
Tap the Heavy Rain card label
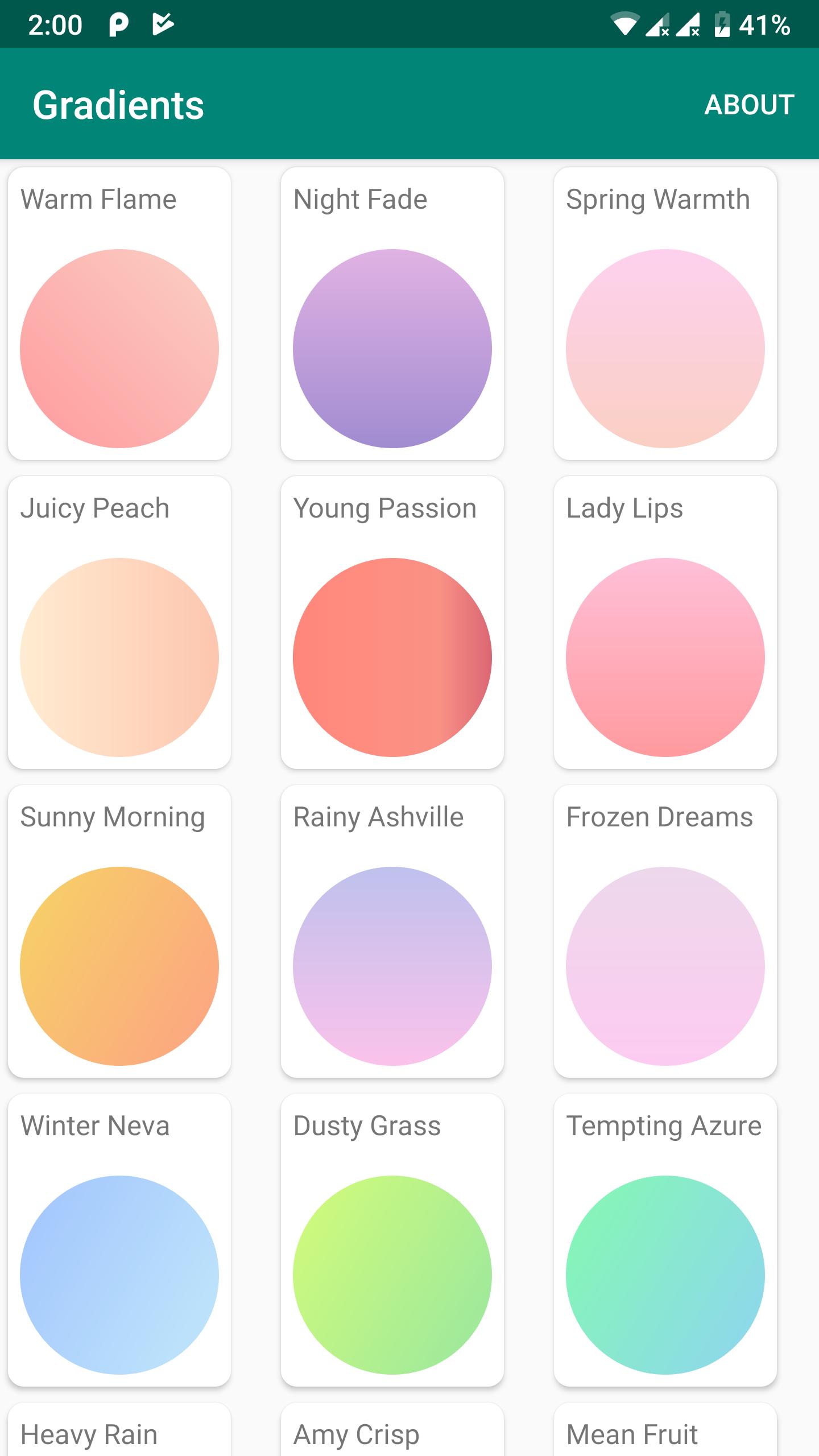pyautogui.click(x=91, y=1433)
